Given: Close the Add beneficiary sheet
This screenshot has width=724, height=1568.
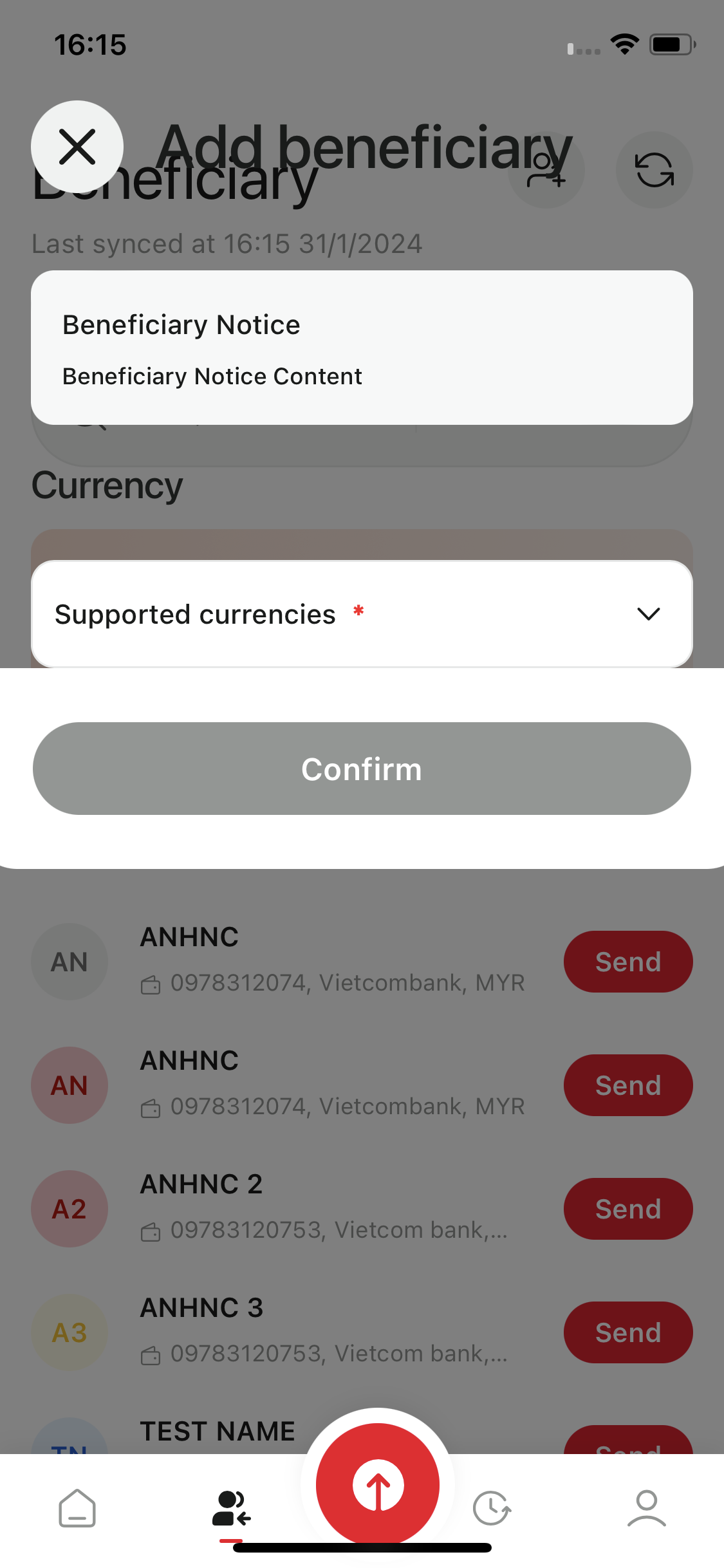Looking at the screenshot, I should click(77, 147).
